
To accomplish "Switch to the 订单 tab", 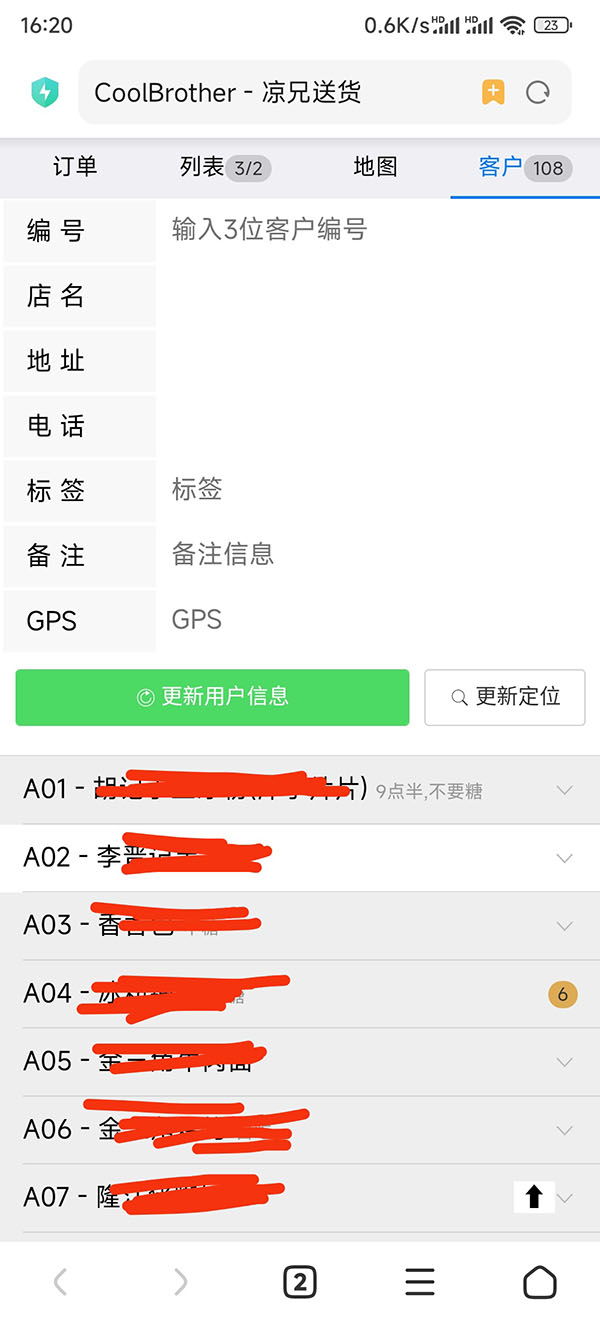I will click(75, 167).
